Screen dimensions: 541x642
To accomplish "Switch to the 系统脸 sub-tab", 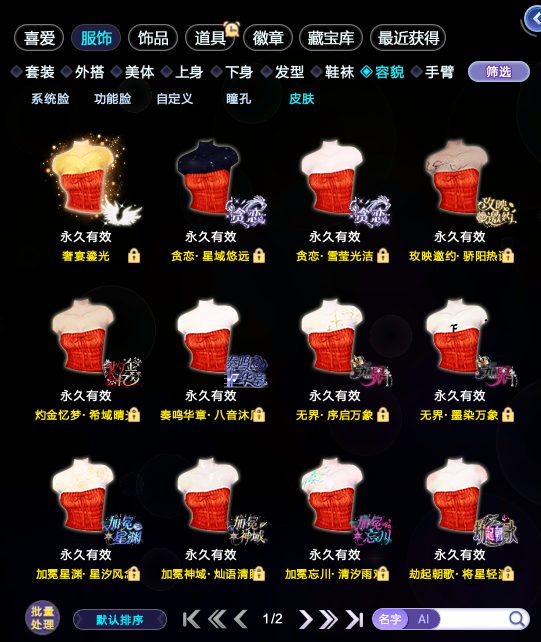I will (x=50, y=99).
